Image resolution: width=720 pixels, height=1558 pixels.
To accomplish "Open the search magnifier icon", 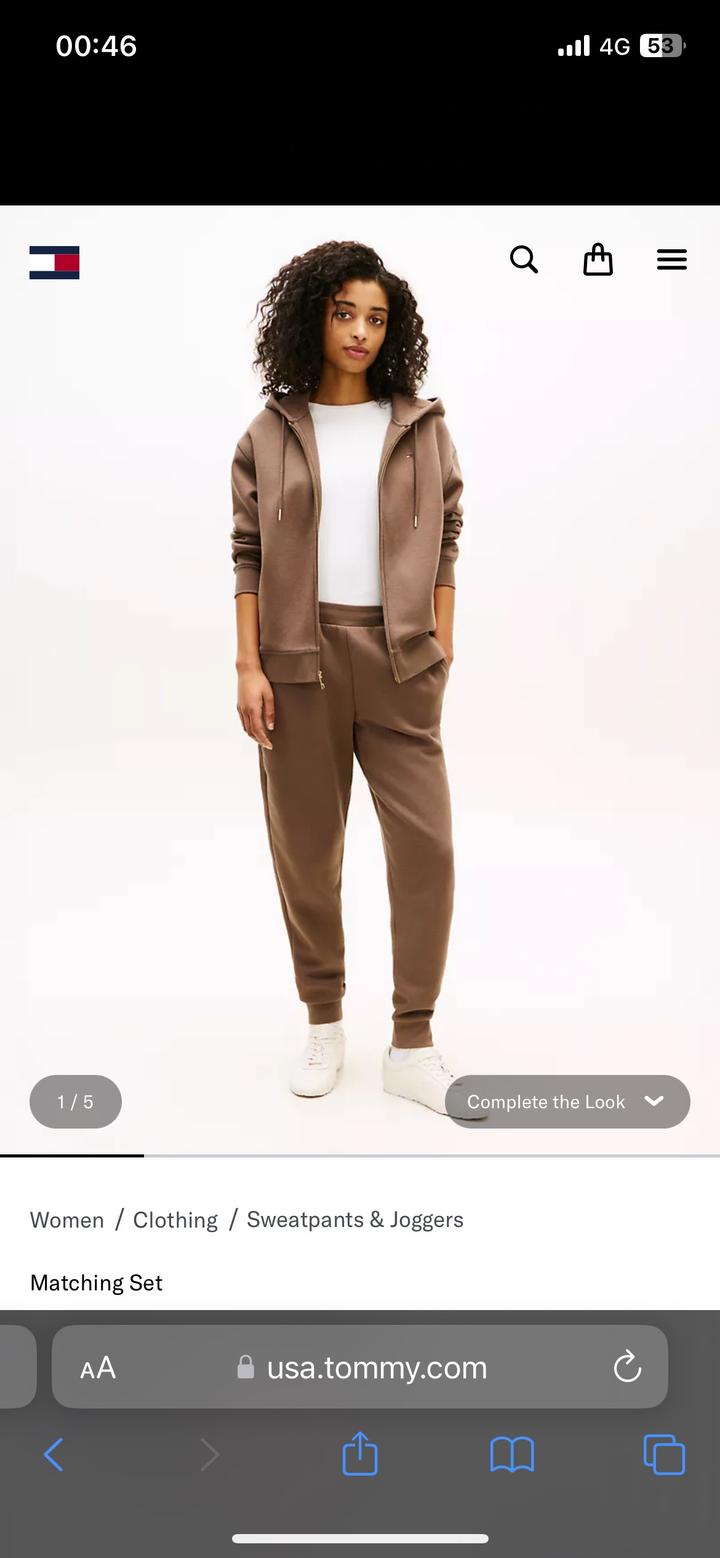I will click(x=524, y=260).
